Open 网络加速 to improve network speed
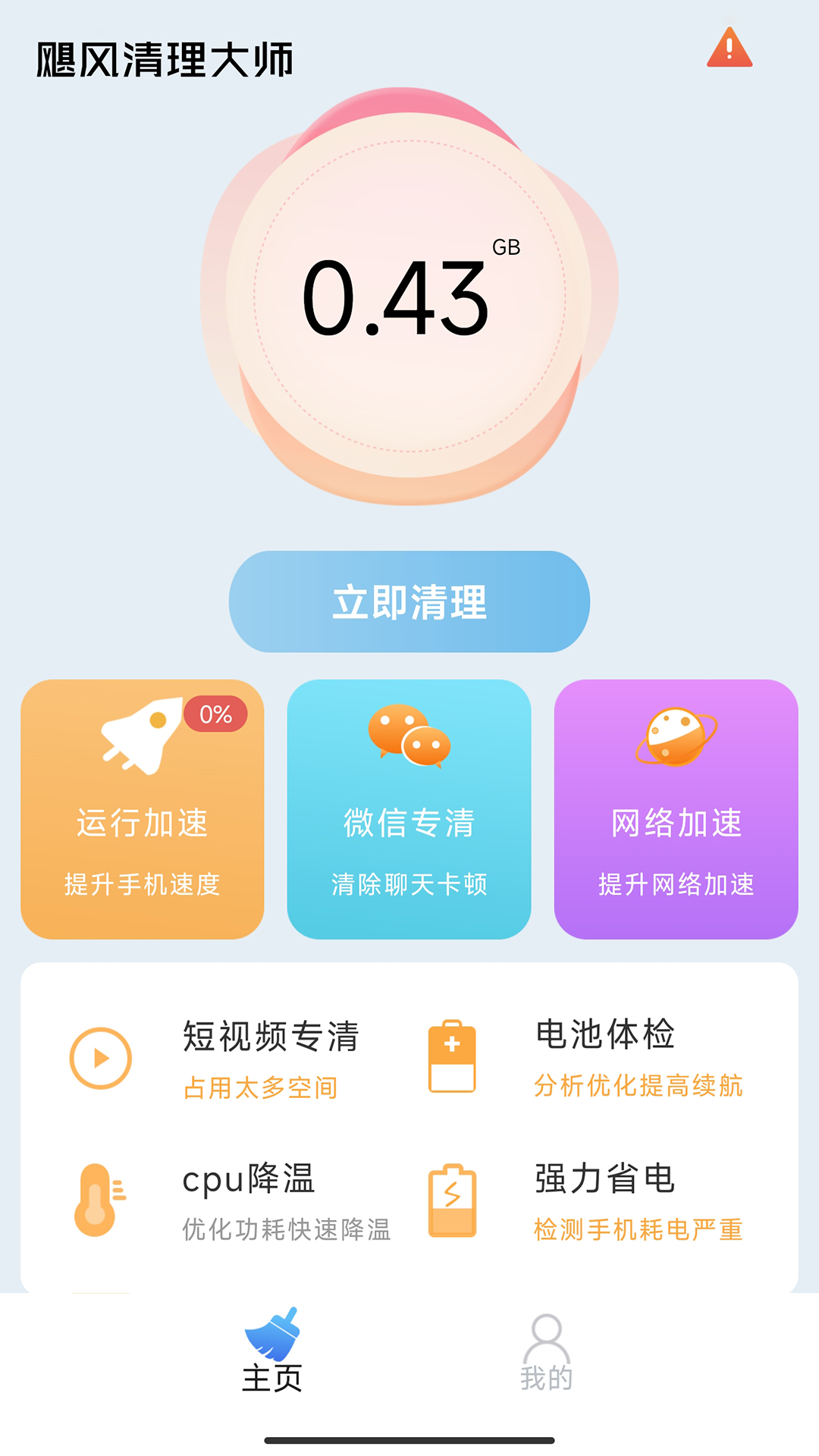This screenshot has height=1456, width=819. click(675, 811)
